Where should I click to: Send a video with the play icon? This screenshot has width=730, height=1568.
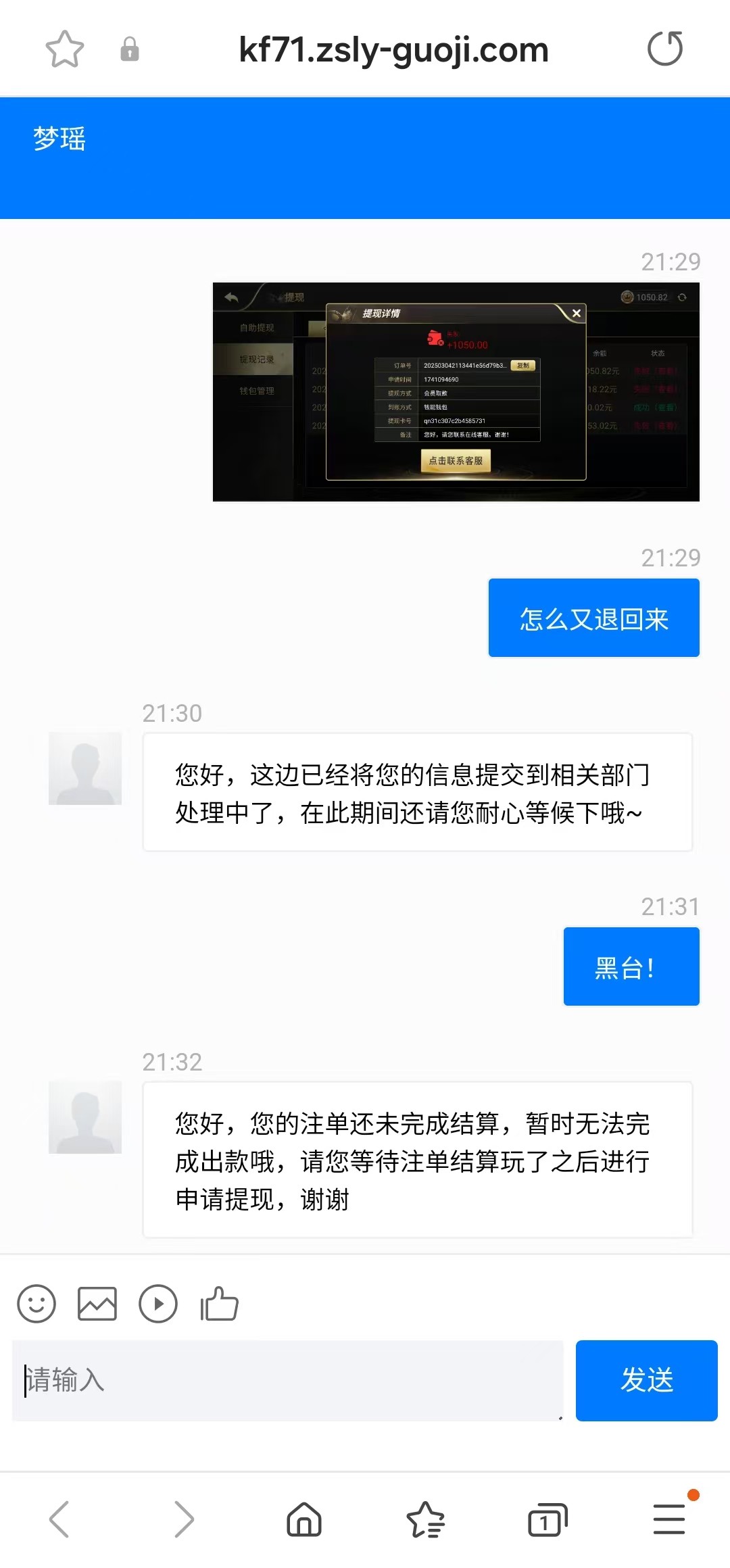158,1303
